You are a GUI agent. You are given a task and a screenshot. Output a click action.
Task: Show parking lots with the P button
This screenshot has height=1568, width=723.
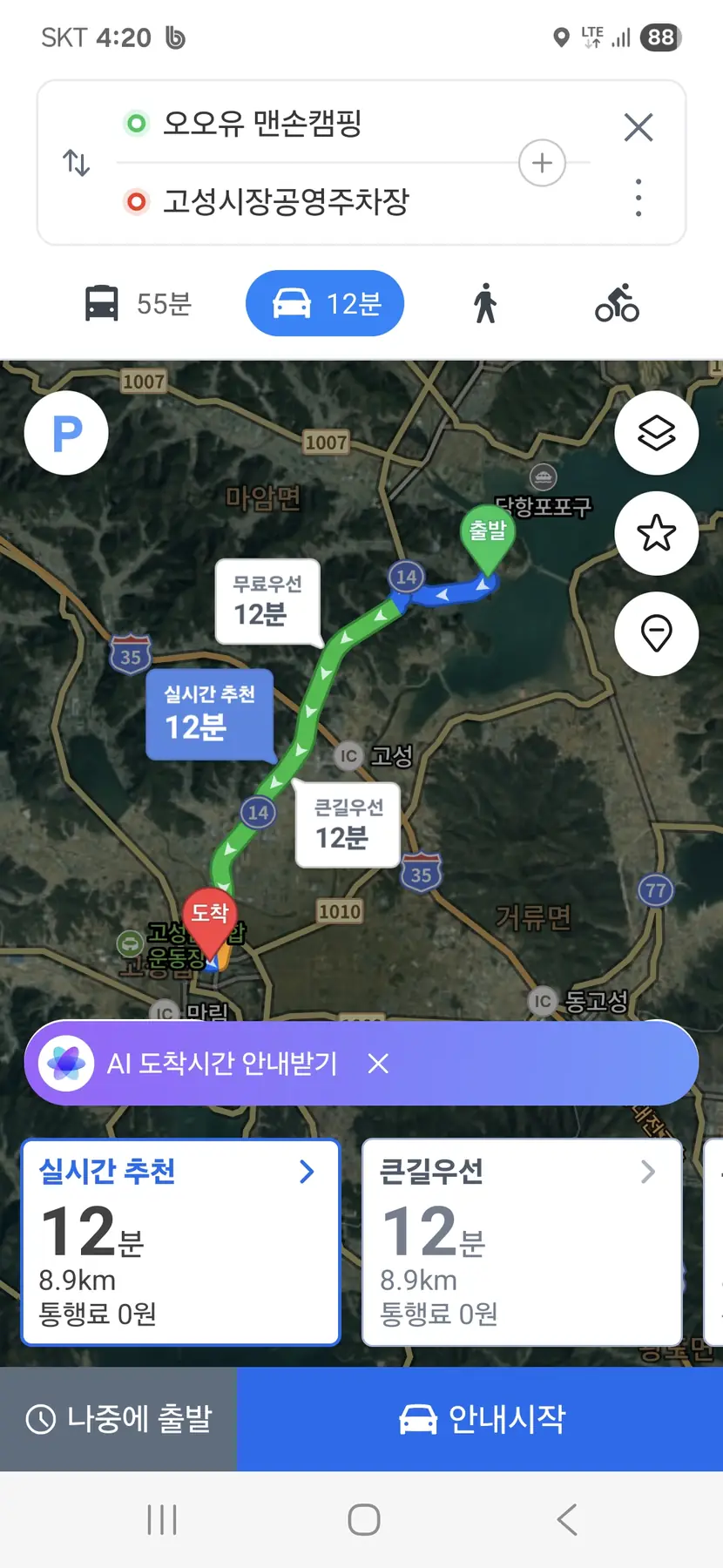tap(66, 433)
